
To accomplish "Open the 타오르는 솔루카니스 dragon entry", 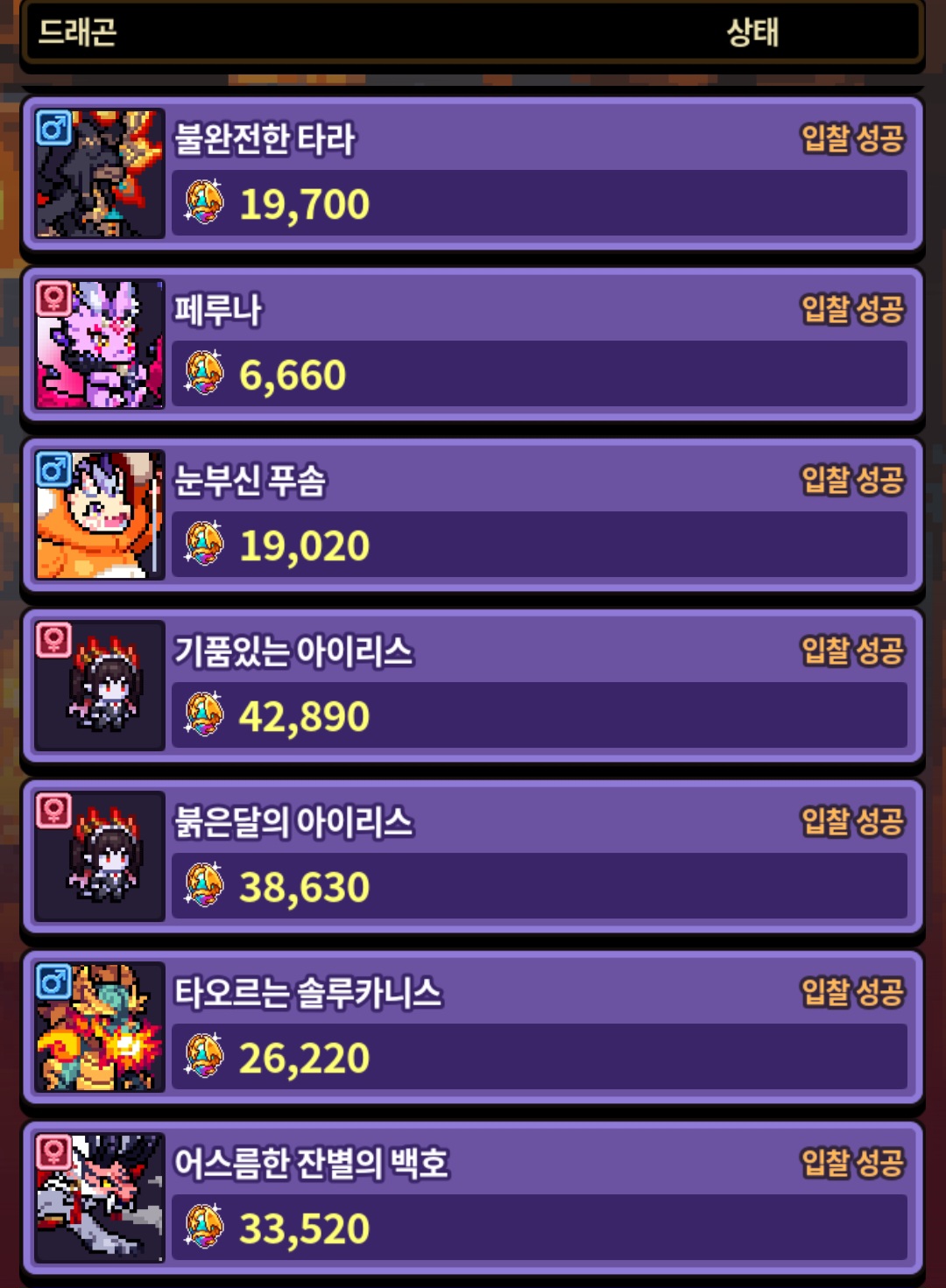I will tap(473, 1027).
